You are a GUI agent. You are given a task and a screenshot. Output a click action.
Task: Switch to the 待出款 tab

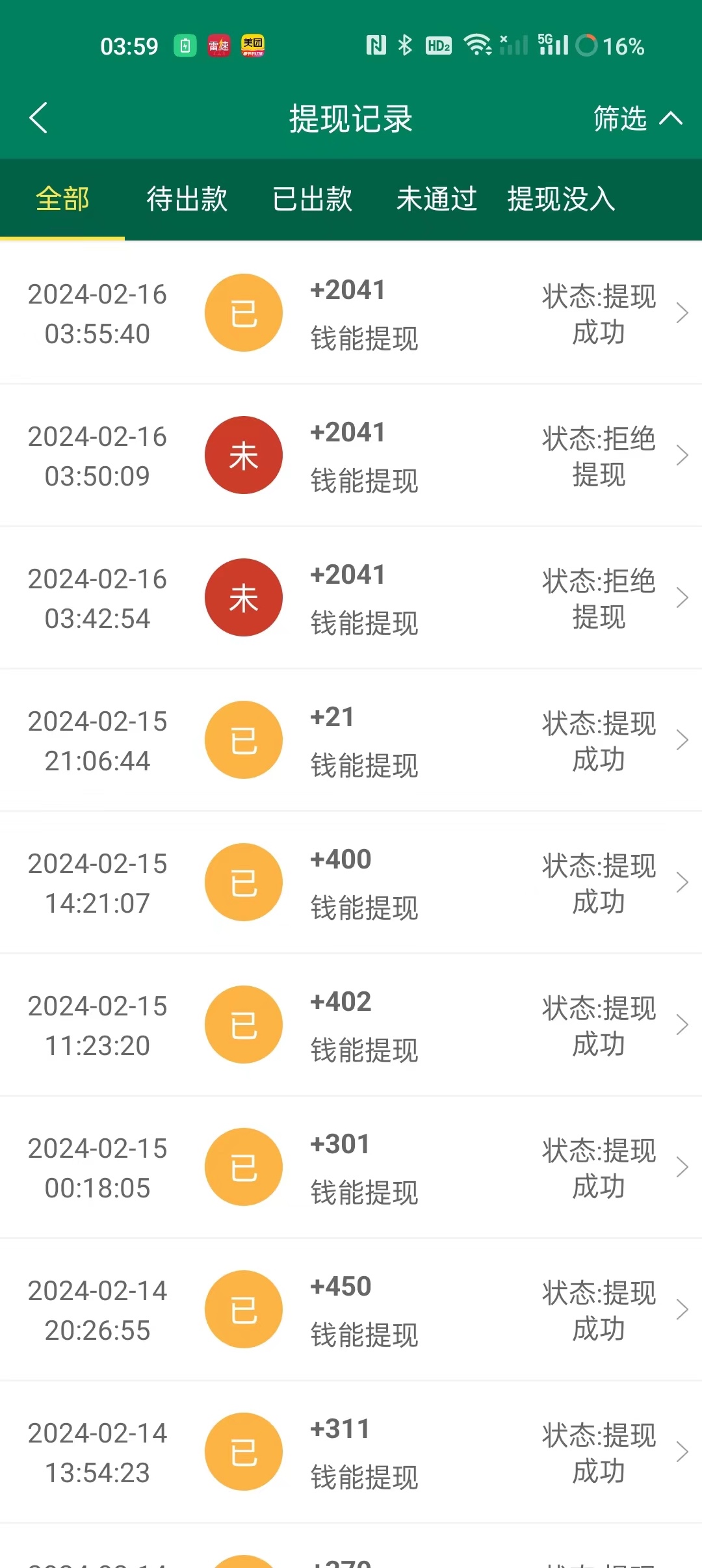pyautogui.click(x=187, y=200)
